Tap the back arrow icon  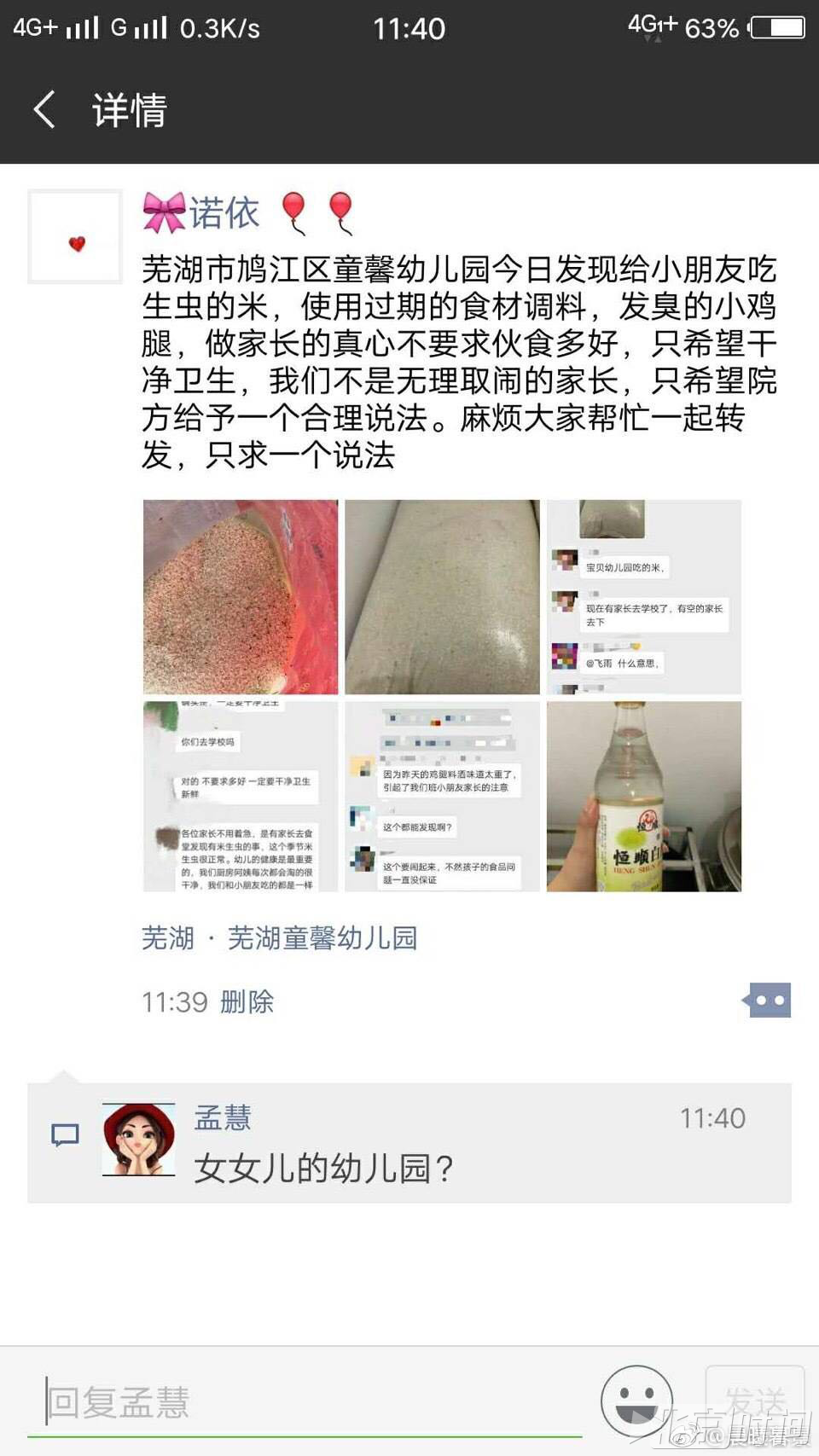tap(44, 110)
